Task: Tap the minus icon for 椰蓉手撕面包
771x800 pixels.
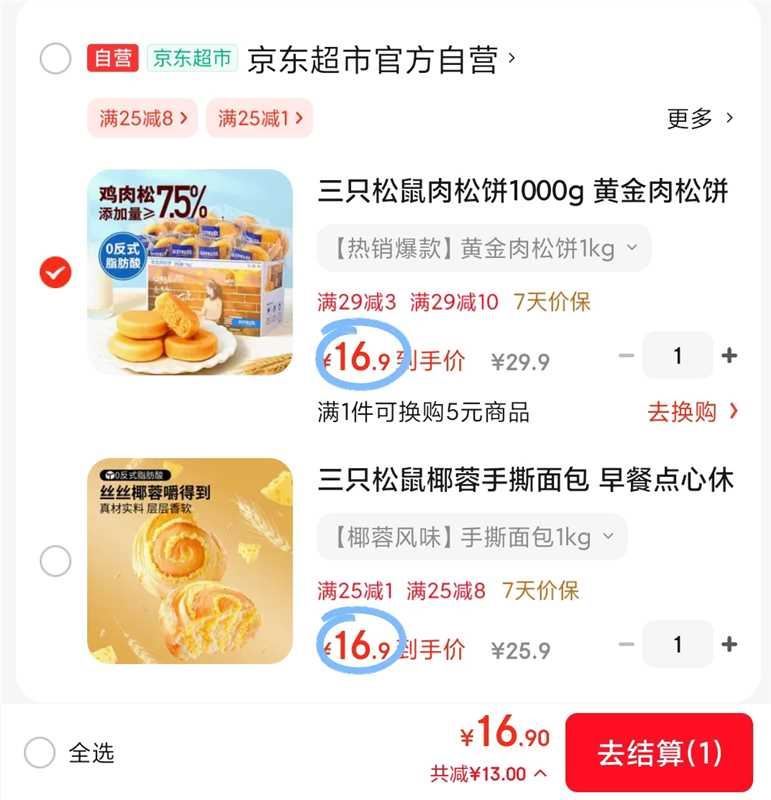Action: [x=626, y=644]
